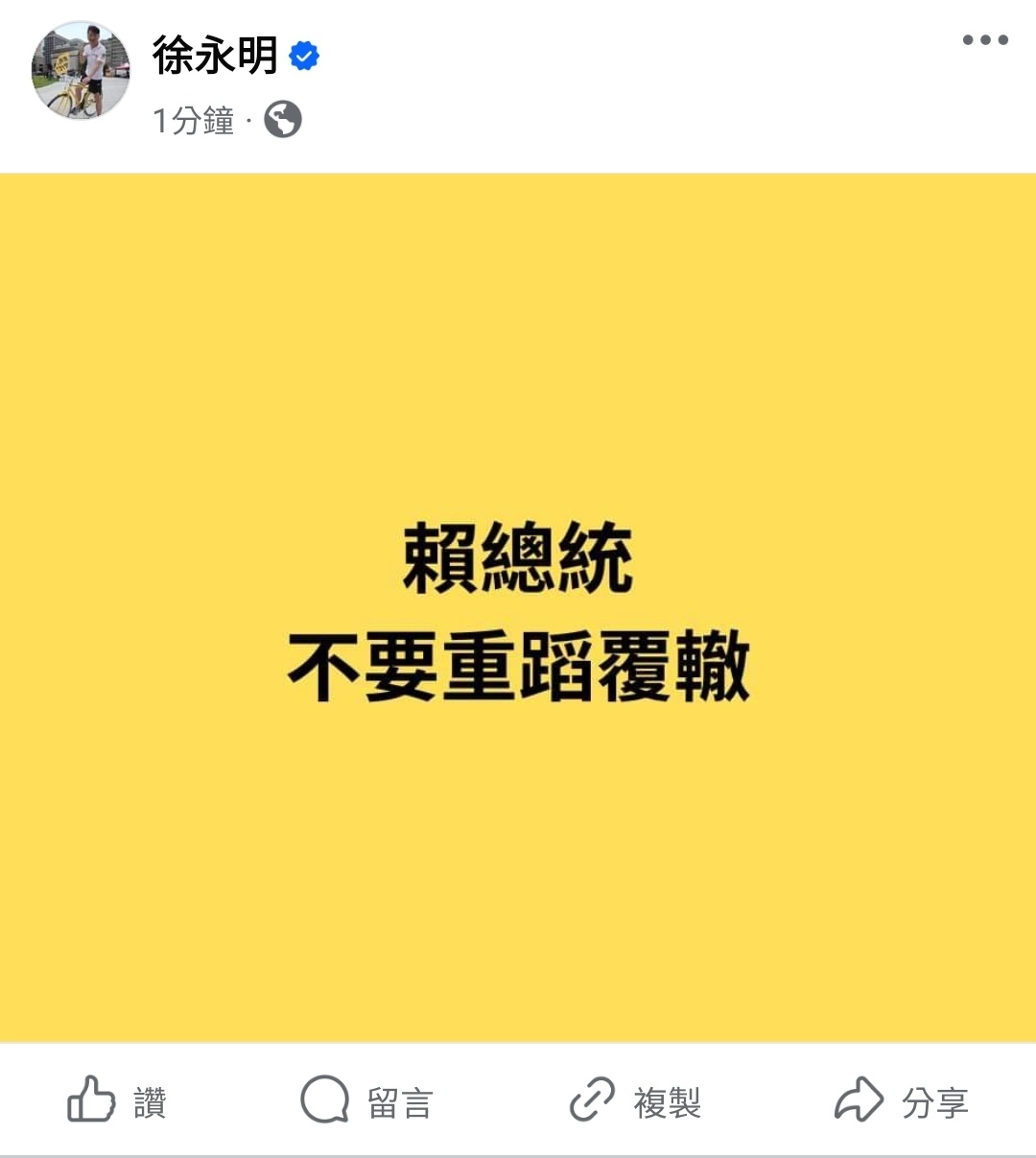Share this post via 分享
The height and width of the screenshot is (1158, 1036).
click(902, 1100)
